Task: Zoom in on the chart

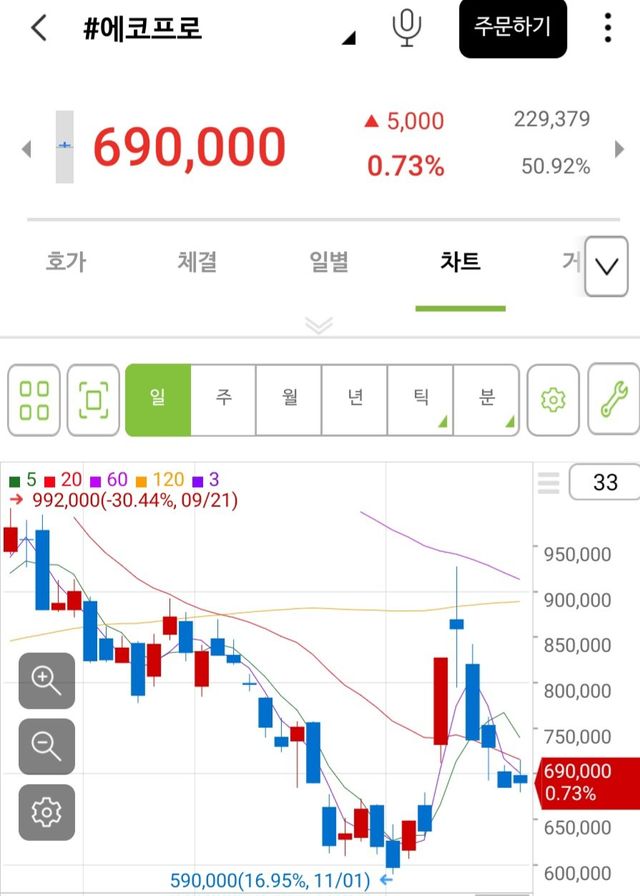Action: pos(46,681)
